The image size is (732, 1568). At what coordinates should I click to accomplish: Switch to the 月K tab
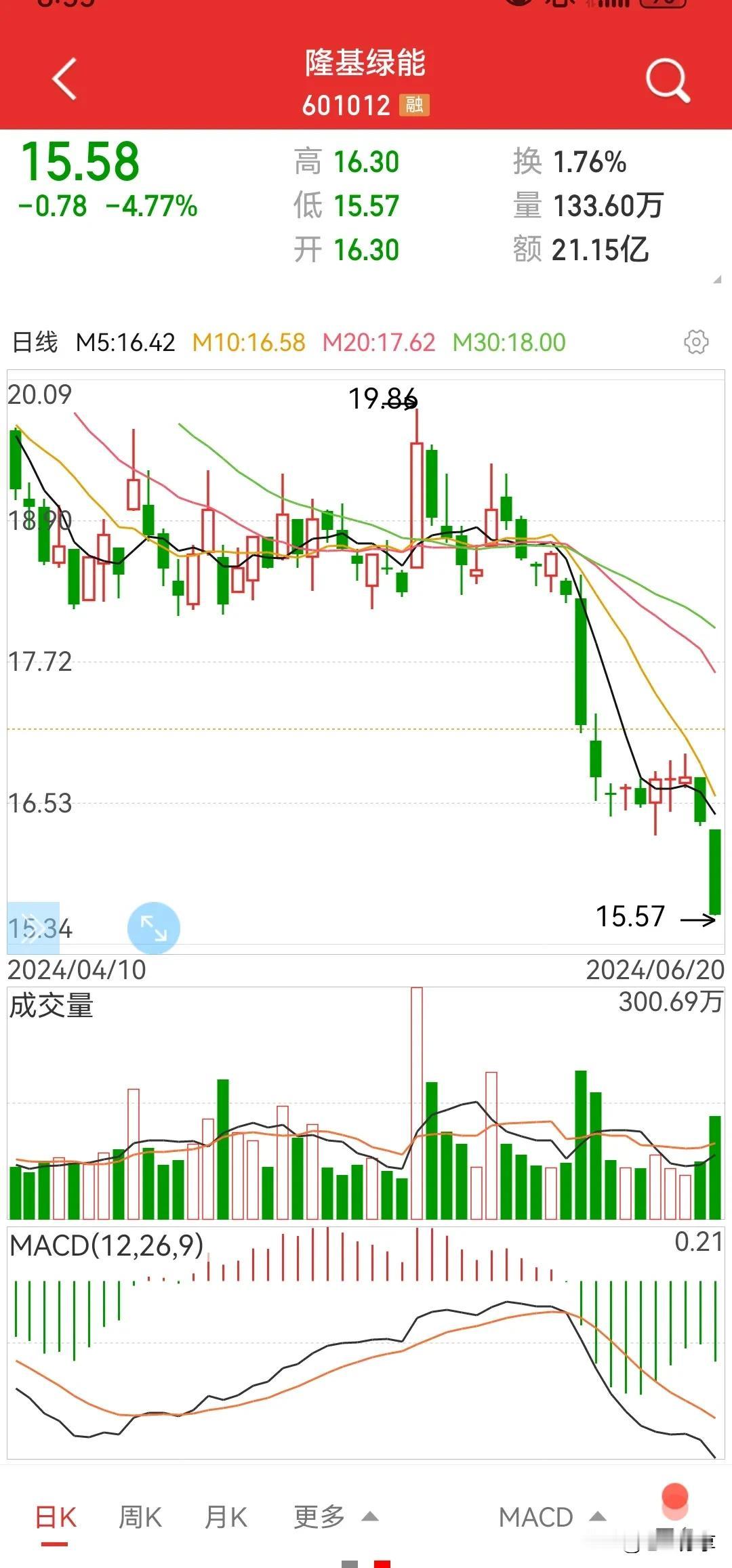point(226,1517)
